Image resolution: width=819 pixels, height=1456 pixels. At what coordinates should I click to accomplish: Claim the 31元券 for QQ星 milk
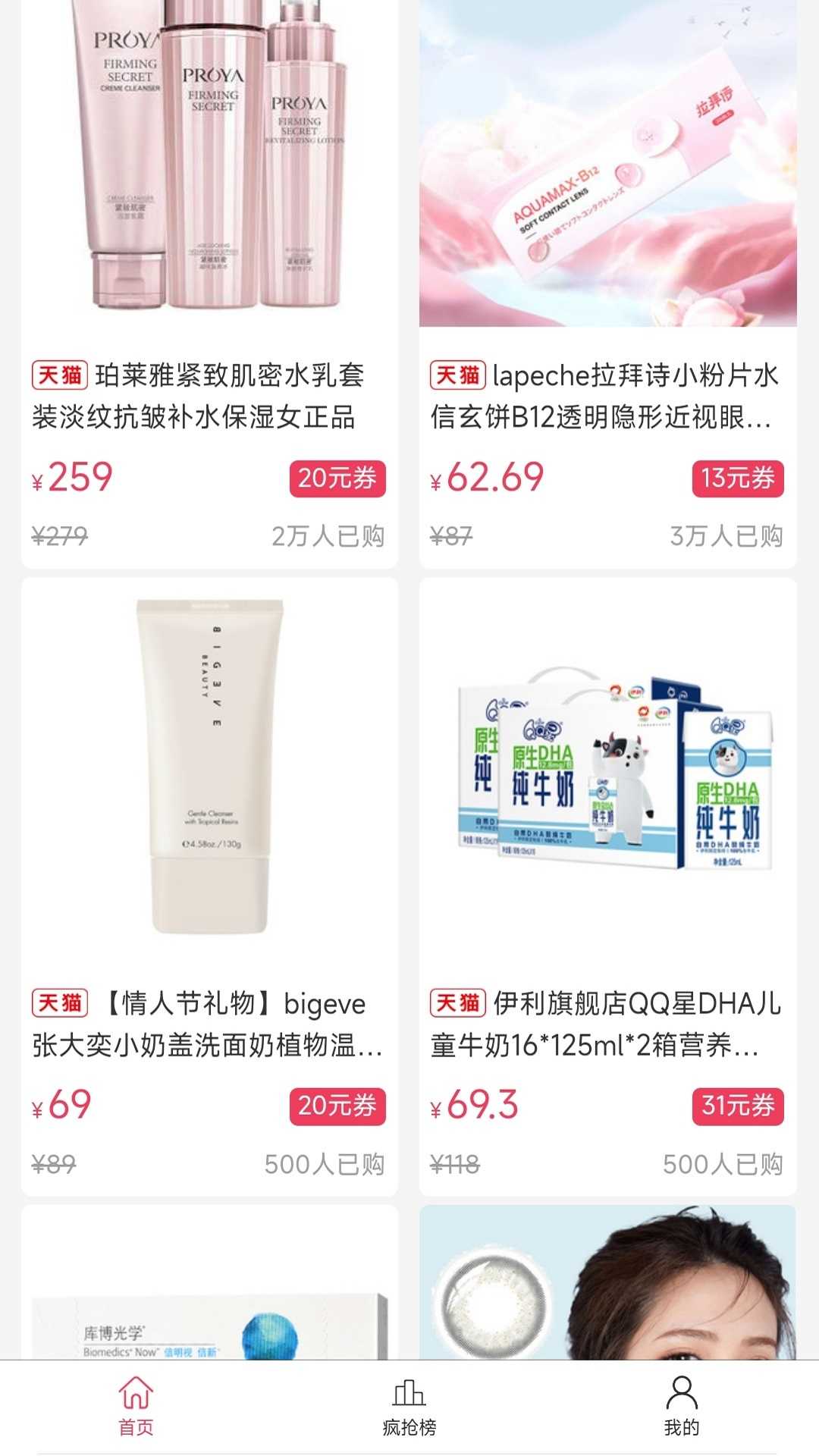[x=737, y=1106]
